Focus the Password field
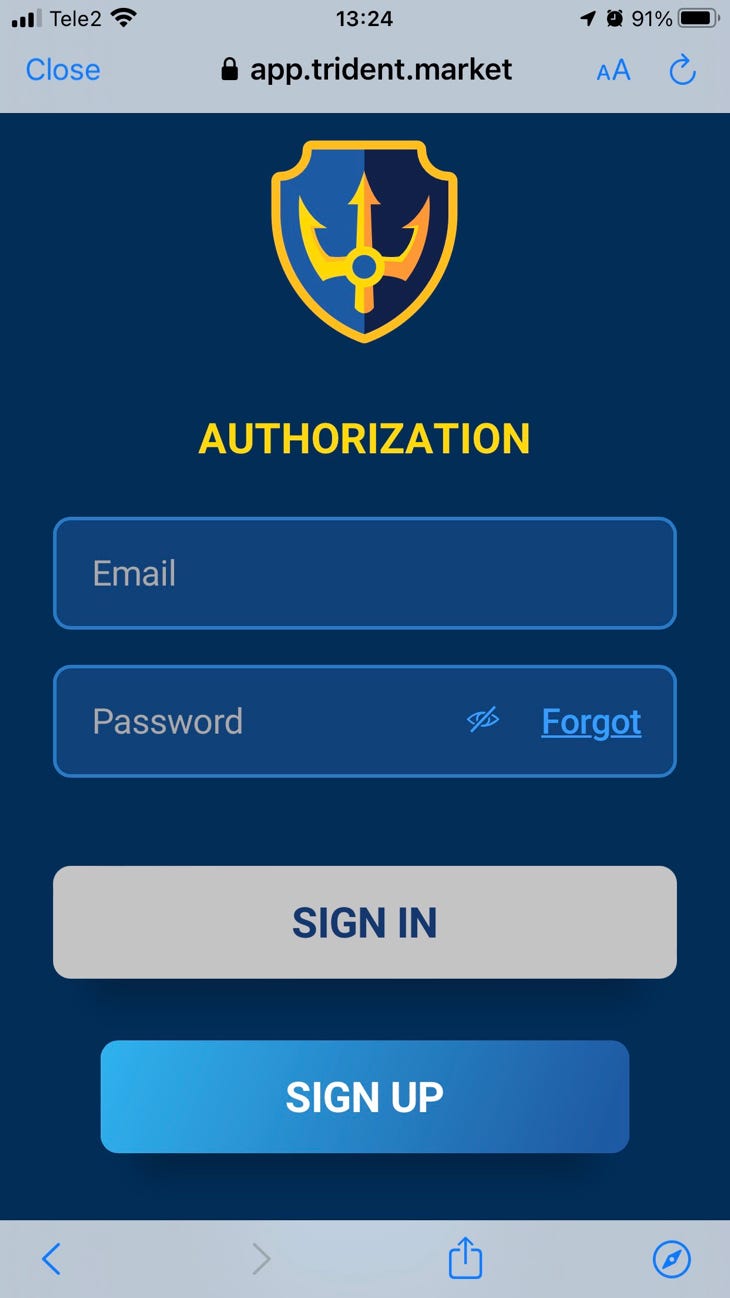Viewport: 730px width, 1298px height. (260, 721)
